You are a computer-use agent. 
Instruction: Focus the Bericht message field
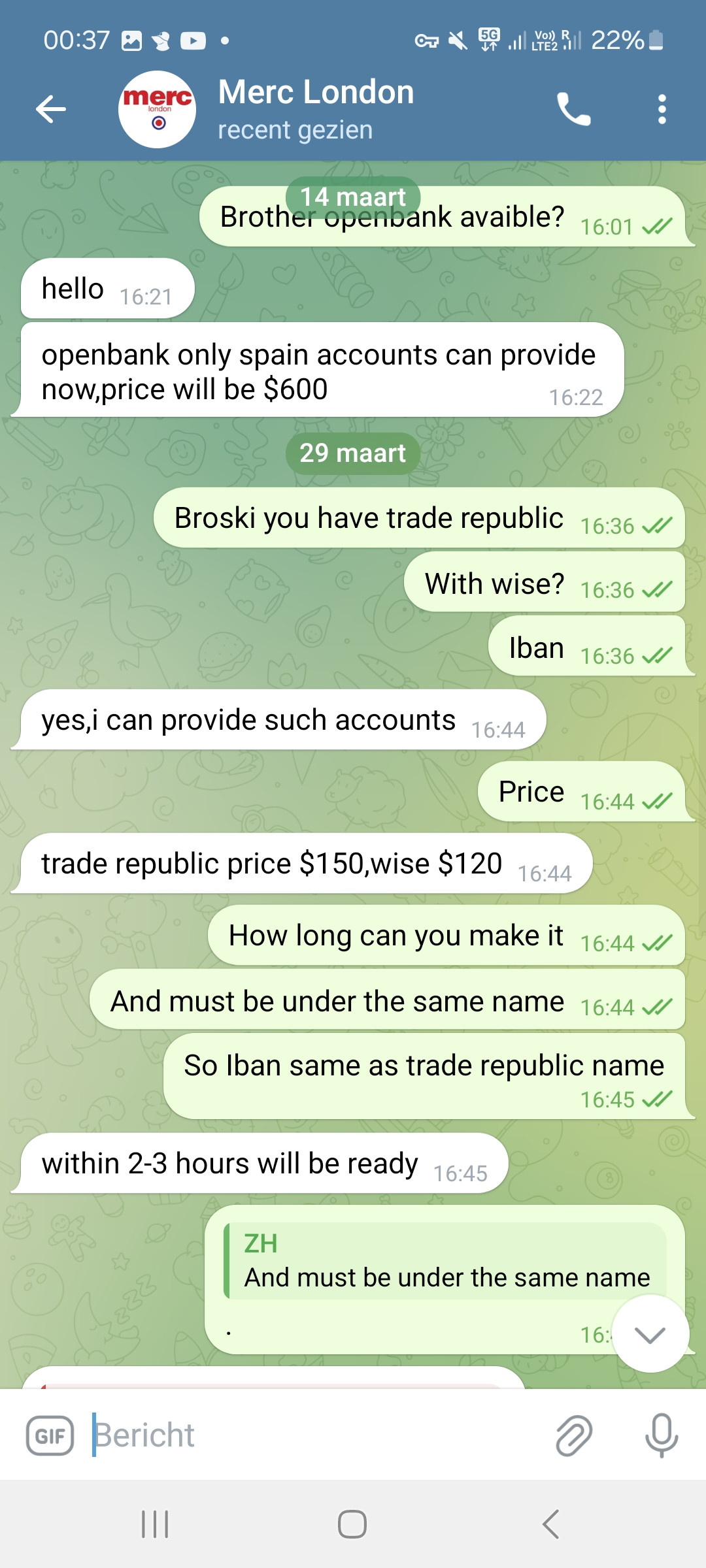tap(314, 1435)
